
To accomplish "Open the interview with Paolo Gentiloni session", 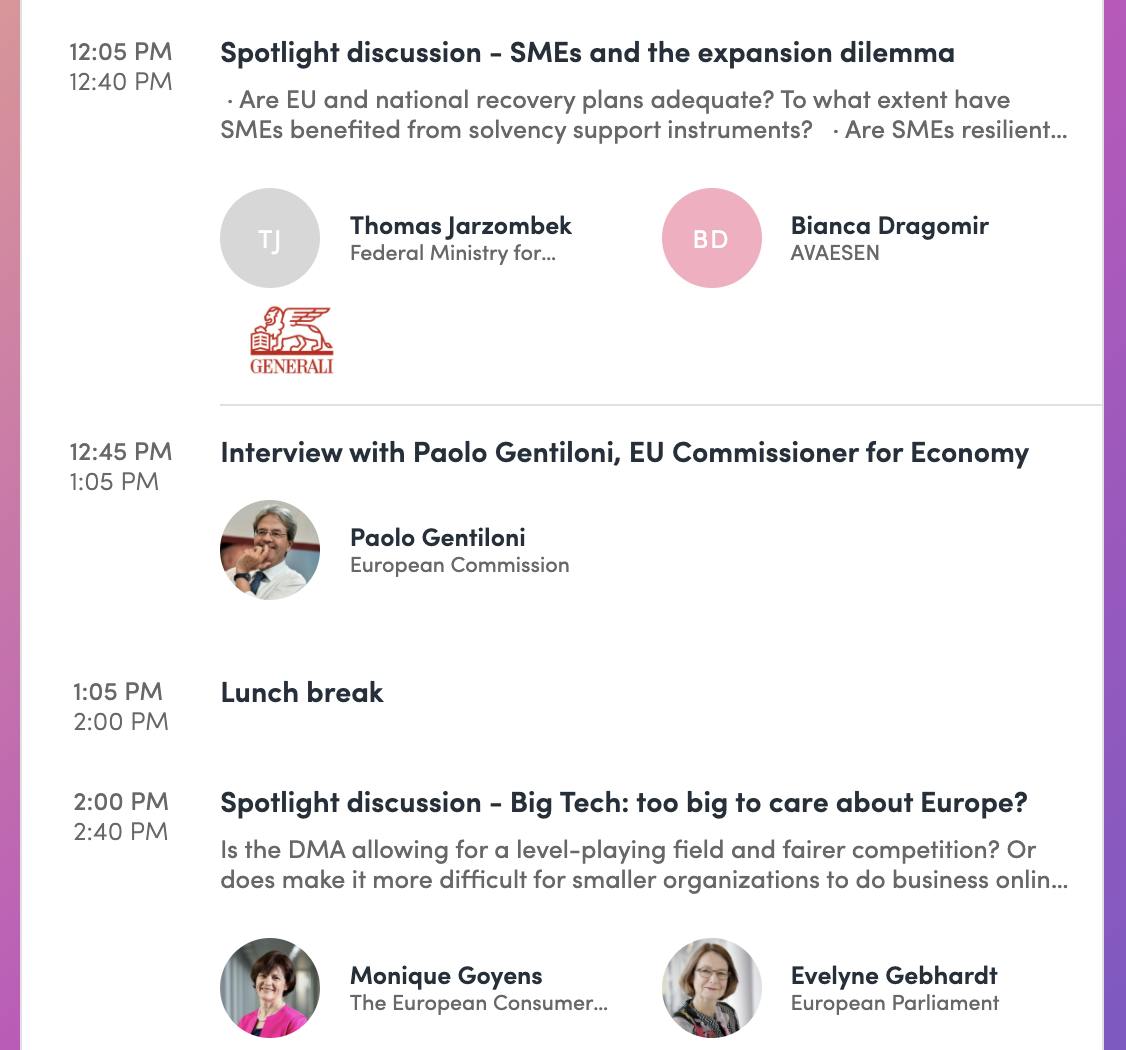I will [x=624, y=452].
